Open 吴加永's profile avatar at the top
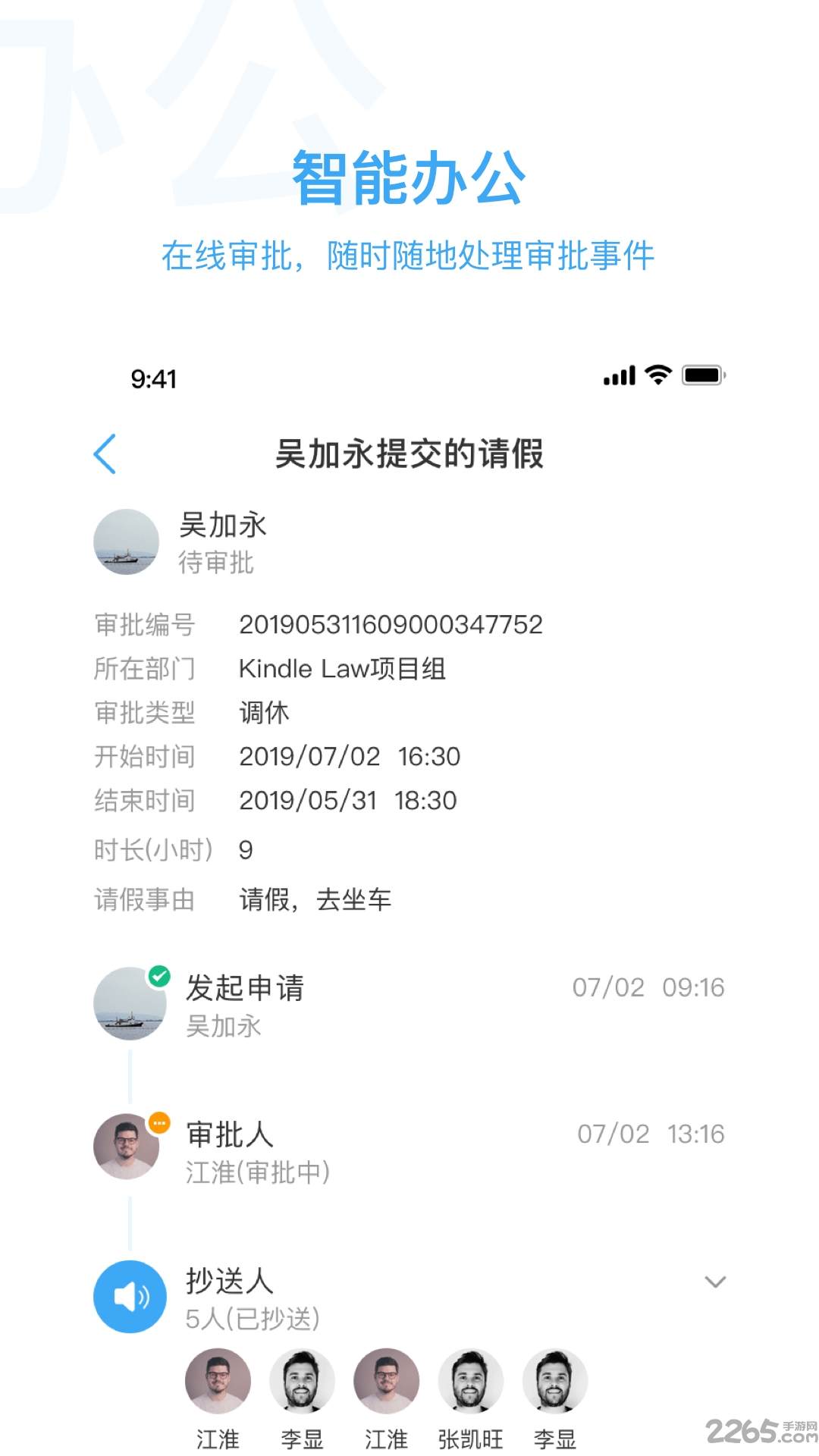This screenshot has width=819, height=1456. (126, 541)
